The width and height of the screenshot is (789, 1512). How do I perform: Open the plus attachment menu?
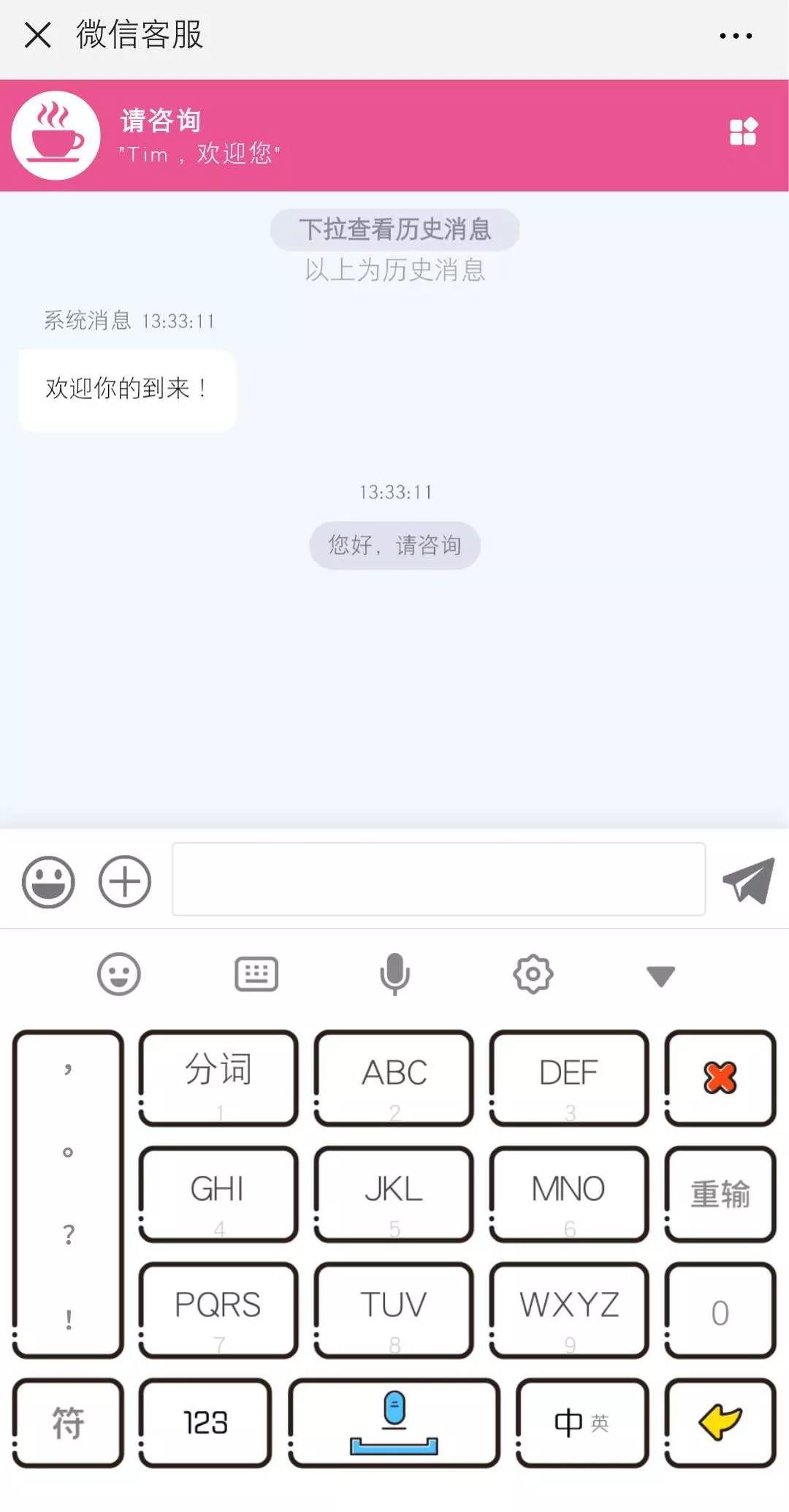(x=125, y=881)
